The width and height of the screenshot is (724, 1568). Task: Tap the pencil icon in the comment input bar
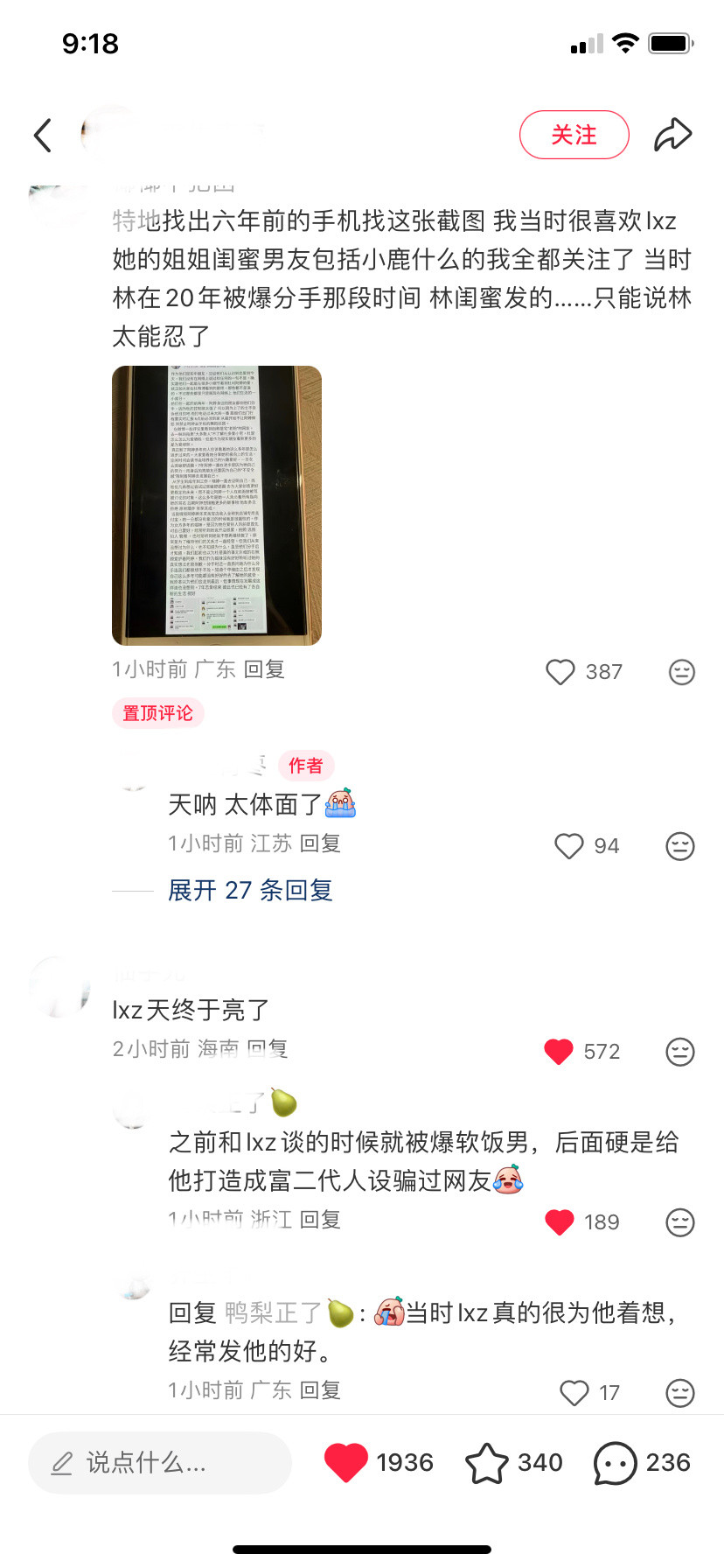(59, 1462)
